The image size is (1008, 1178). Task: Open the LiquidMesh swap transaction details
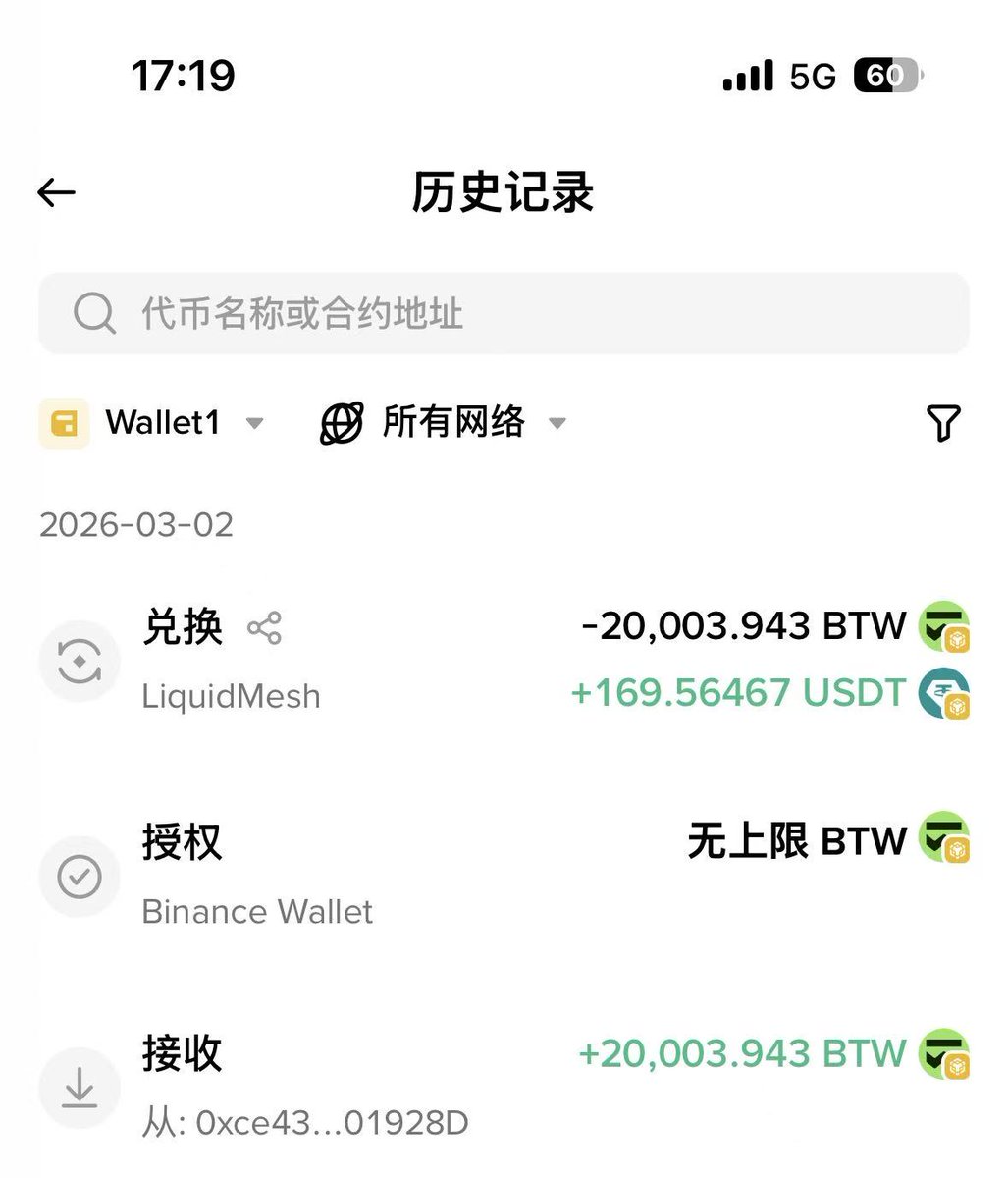point(503,661)
